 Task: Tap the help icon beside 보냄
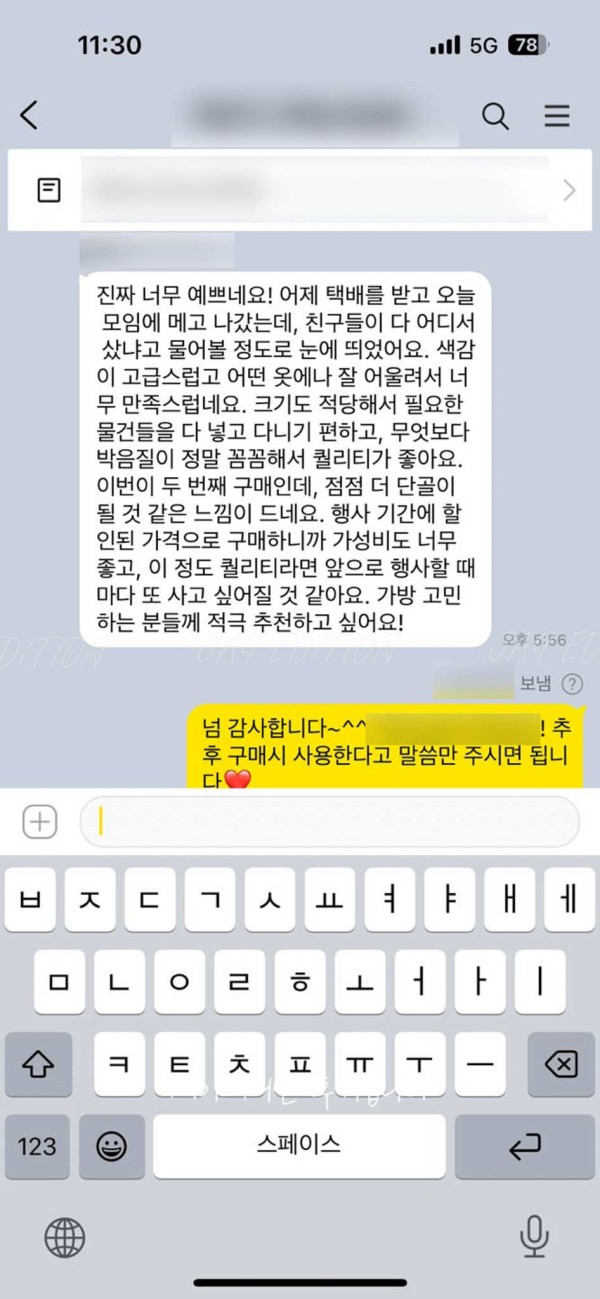[x=571, y=685]
